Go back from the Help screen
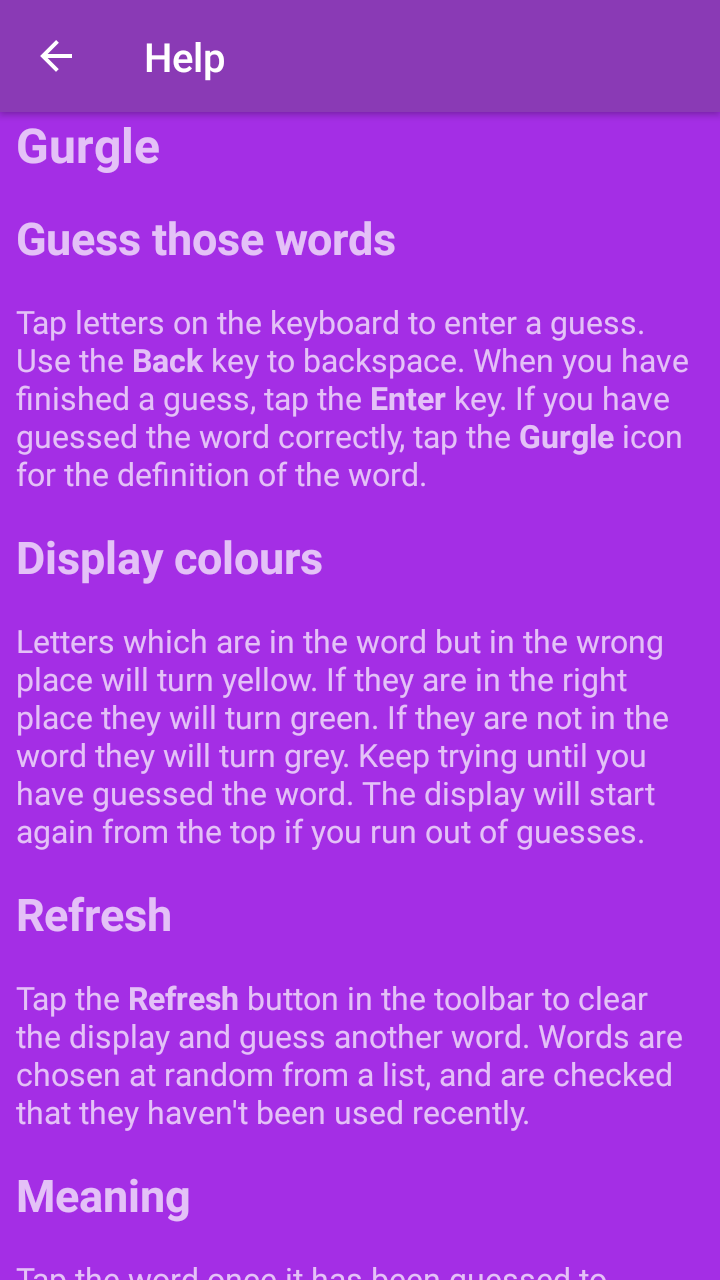 56,57
